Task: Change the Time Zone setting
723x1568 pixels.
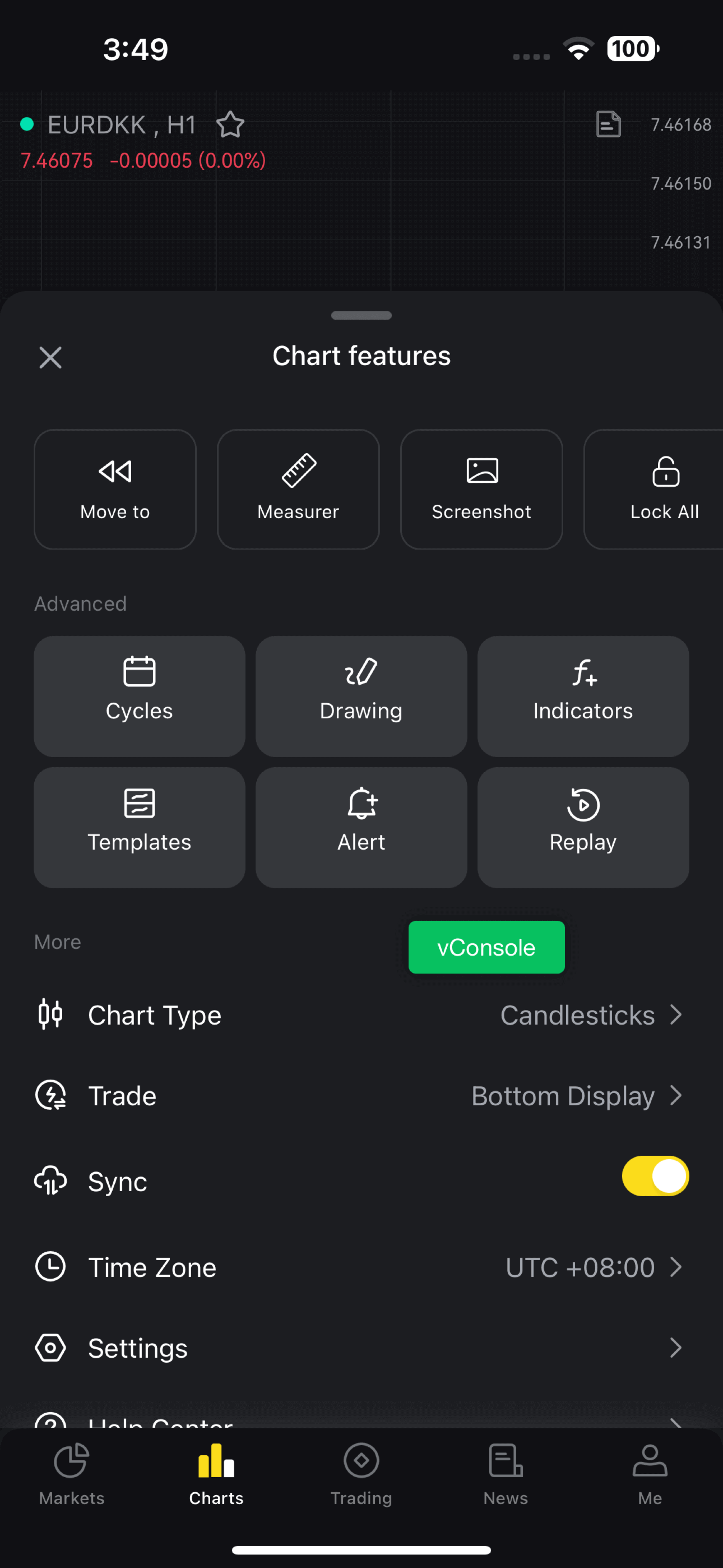Action: tap(361, 1267)
